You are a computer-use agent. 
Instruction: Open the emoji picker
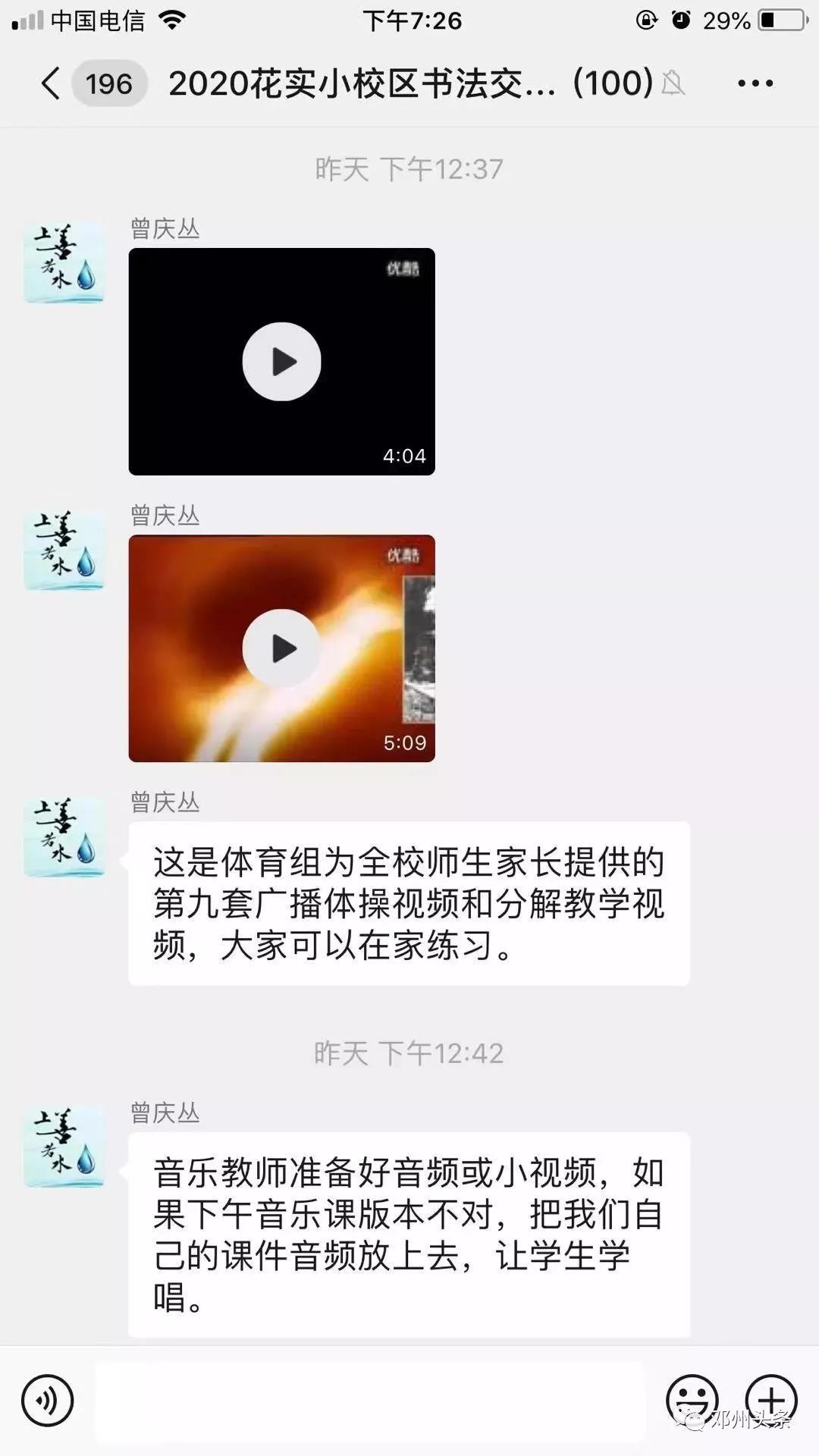(x=692, y=1400)
